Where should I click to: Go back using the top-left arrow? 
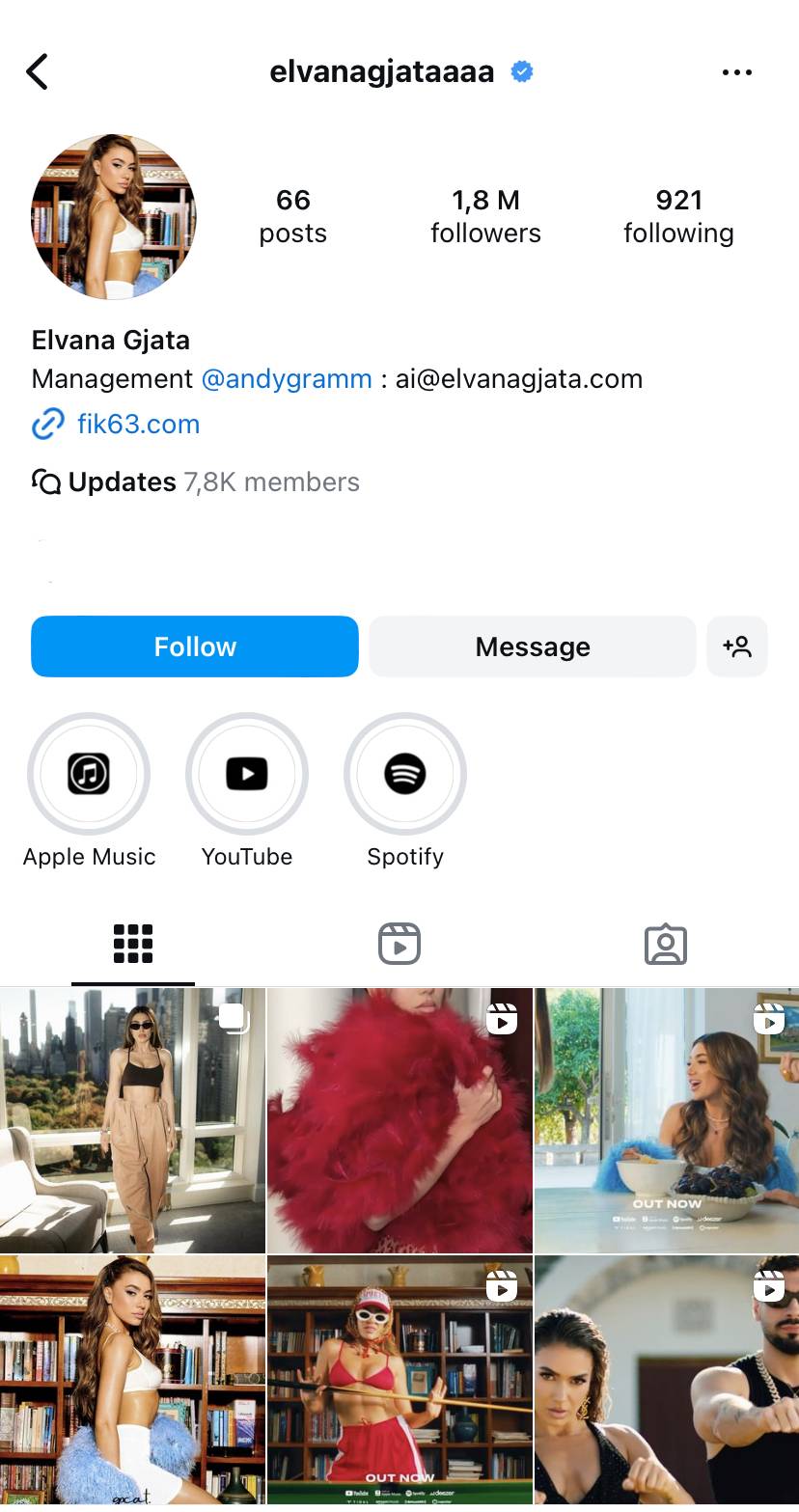click(37, 71)
